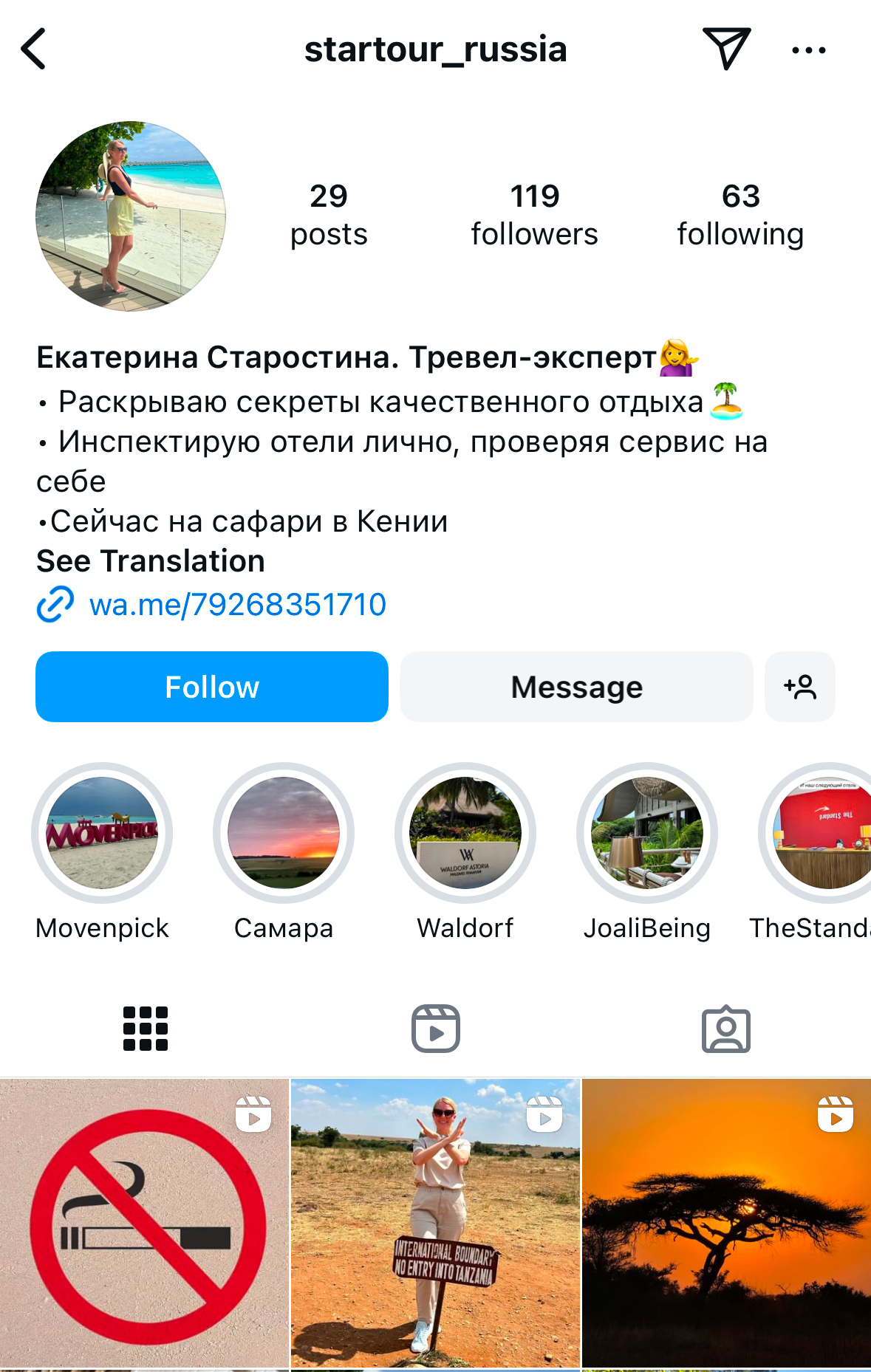
Task: Share this profile via paper plane icon
Action: pos(726,49)
